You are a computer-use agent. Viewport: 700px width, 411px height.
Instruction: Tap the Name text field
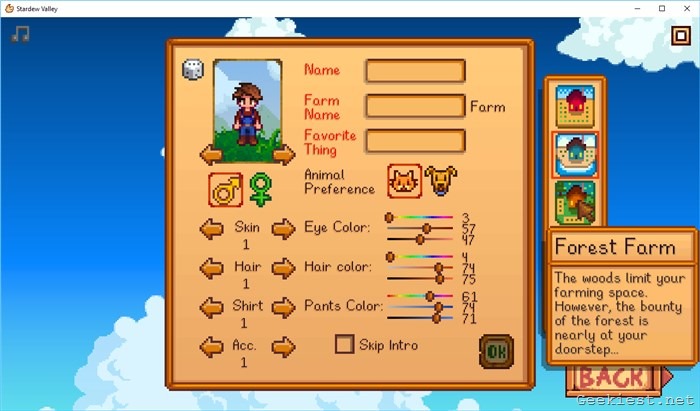click(x=415, y=71)
